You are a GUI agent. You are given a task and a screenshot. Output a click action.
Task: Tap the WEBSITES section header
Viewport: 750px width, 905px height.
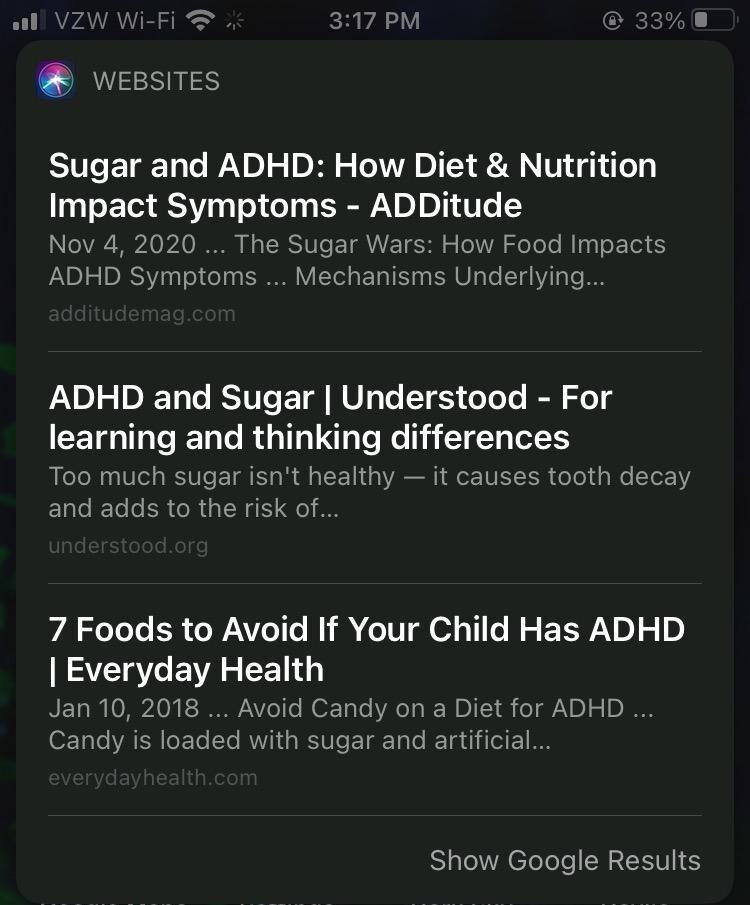pyautogui.click(x=157, y=81)
